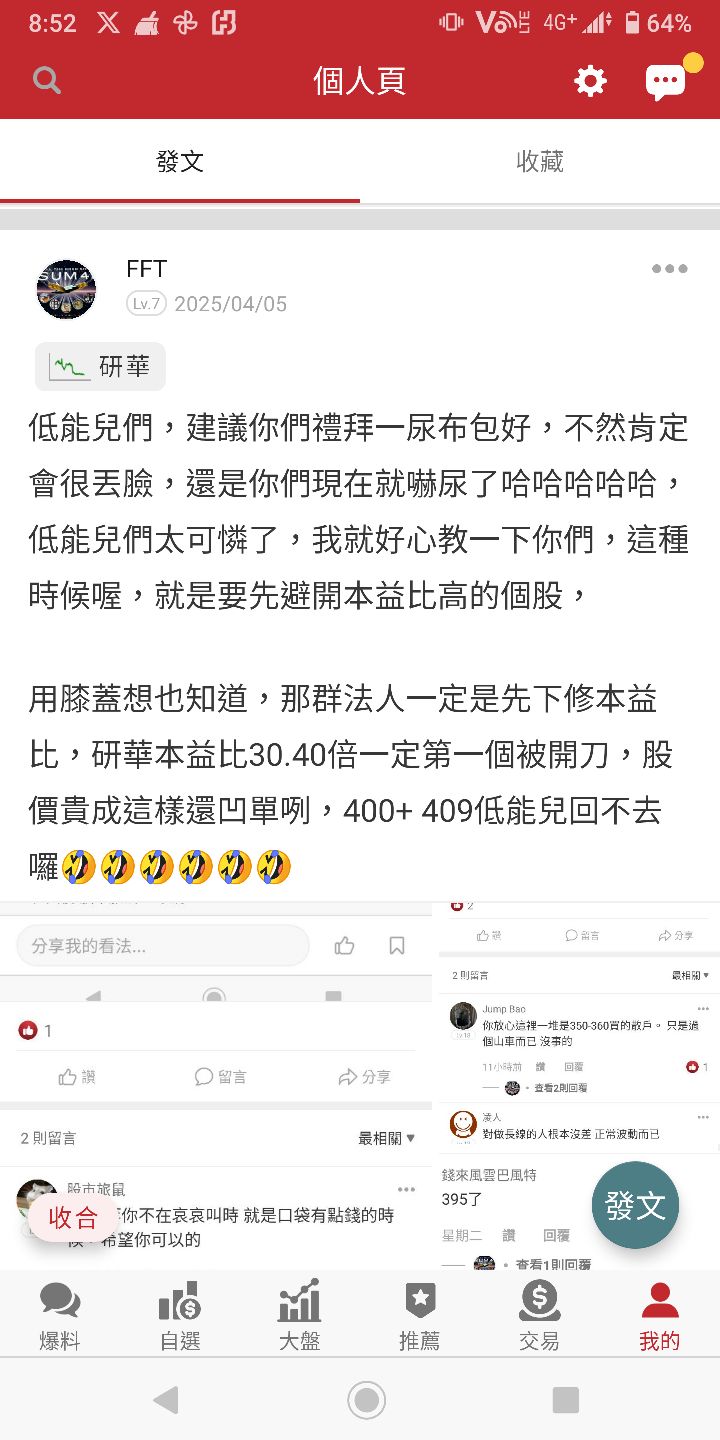Go to the 交易 trading tab
This screenshot has height=1440, width=720.
[540, 1316]
